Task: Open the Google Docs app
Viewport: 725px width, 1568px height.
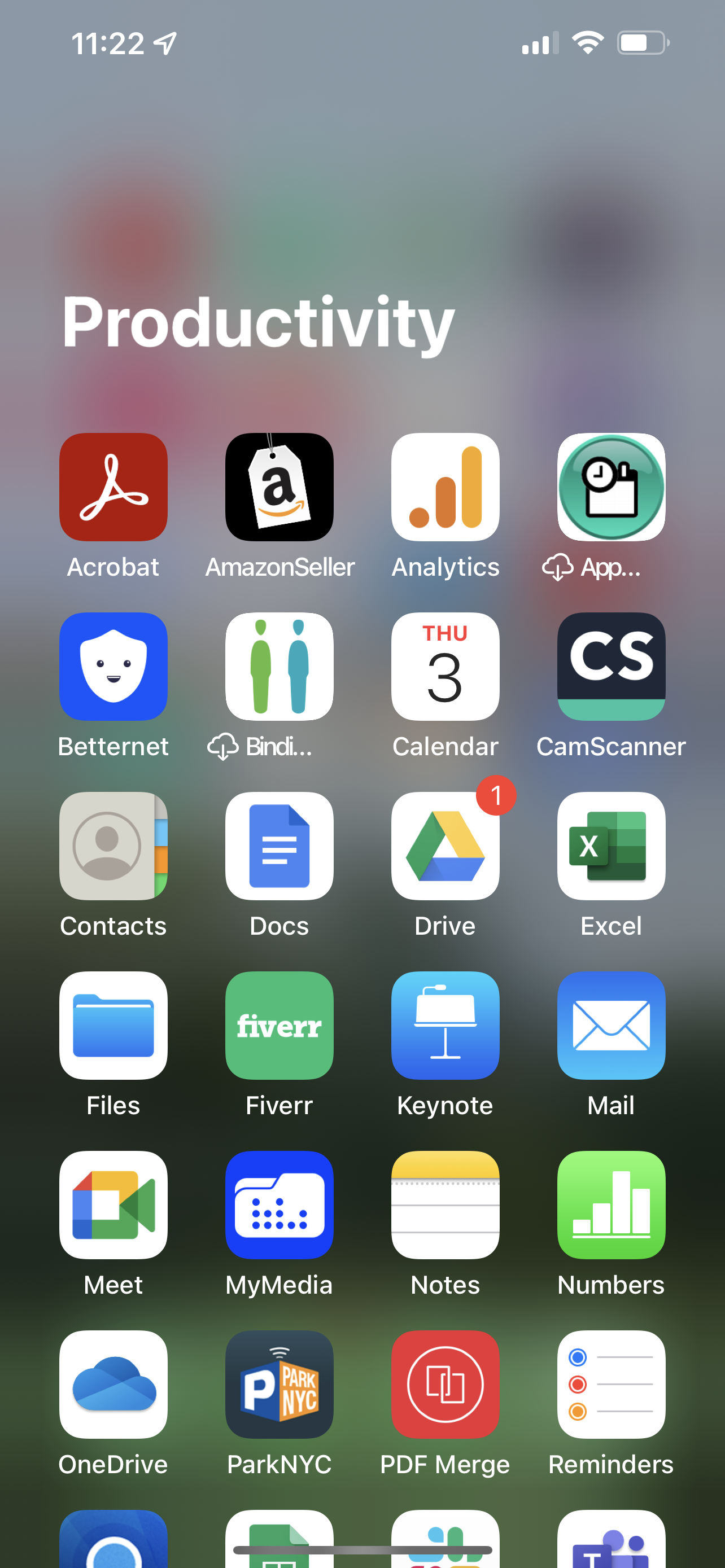Action: pyautogui.click(x=279, y=846)
